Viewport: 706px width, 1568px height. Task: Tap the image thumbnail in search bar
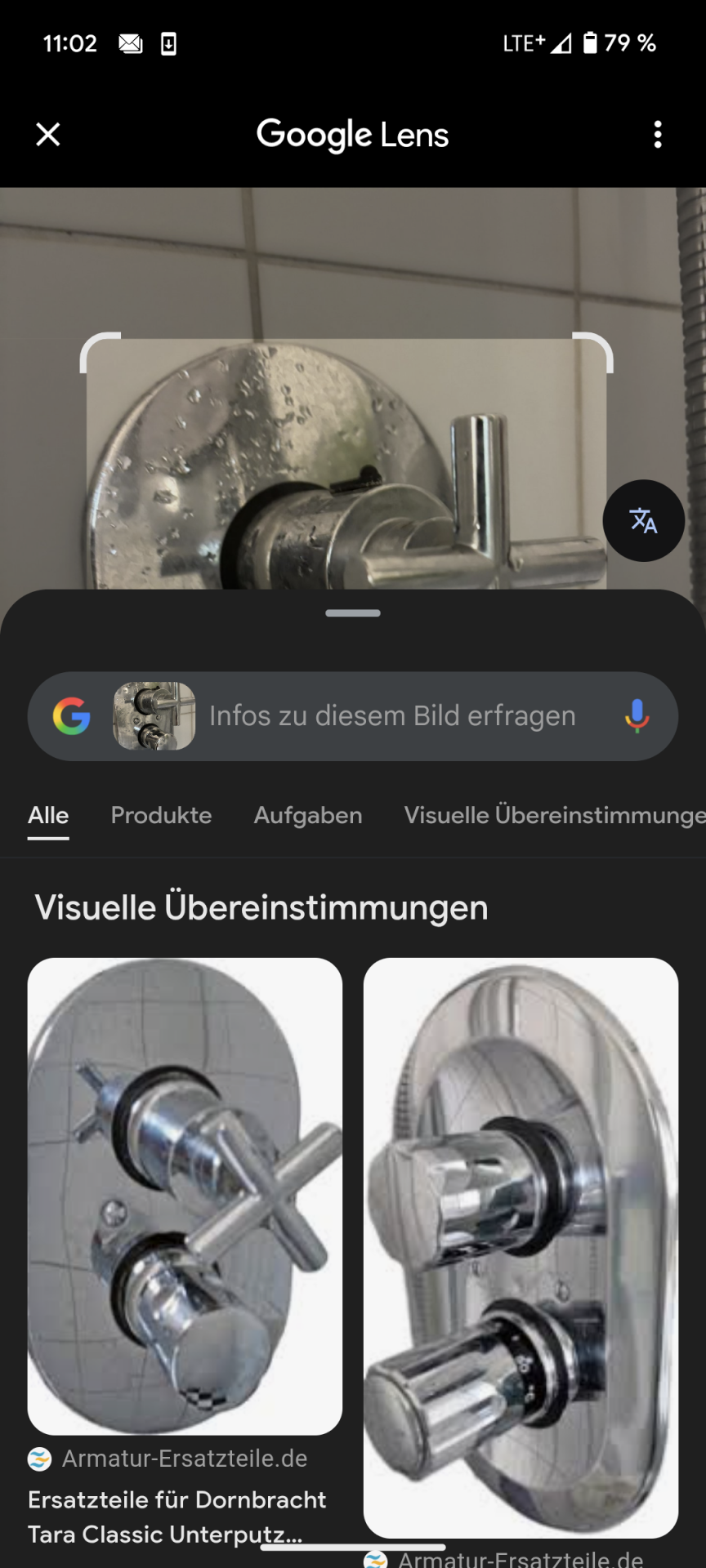point(154,716)
